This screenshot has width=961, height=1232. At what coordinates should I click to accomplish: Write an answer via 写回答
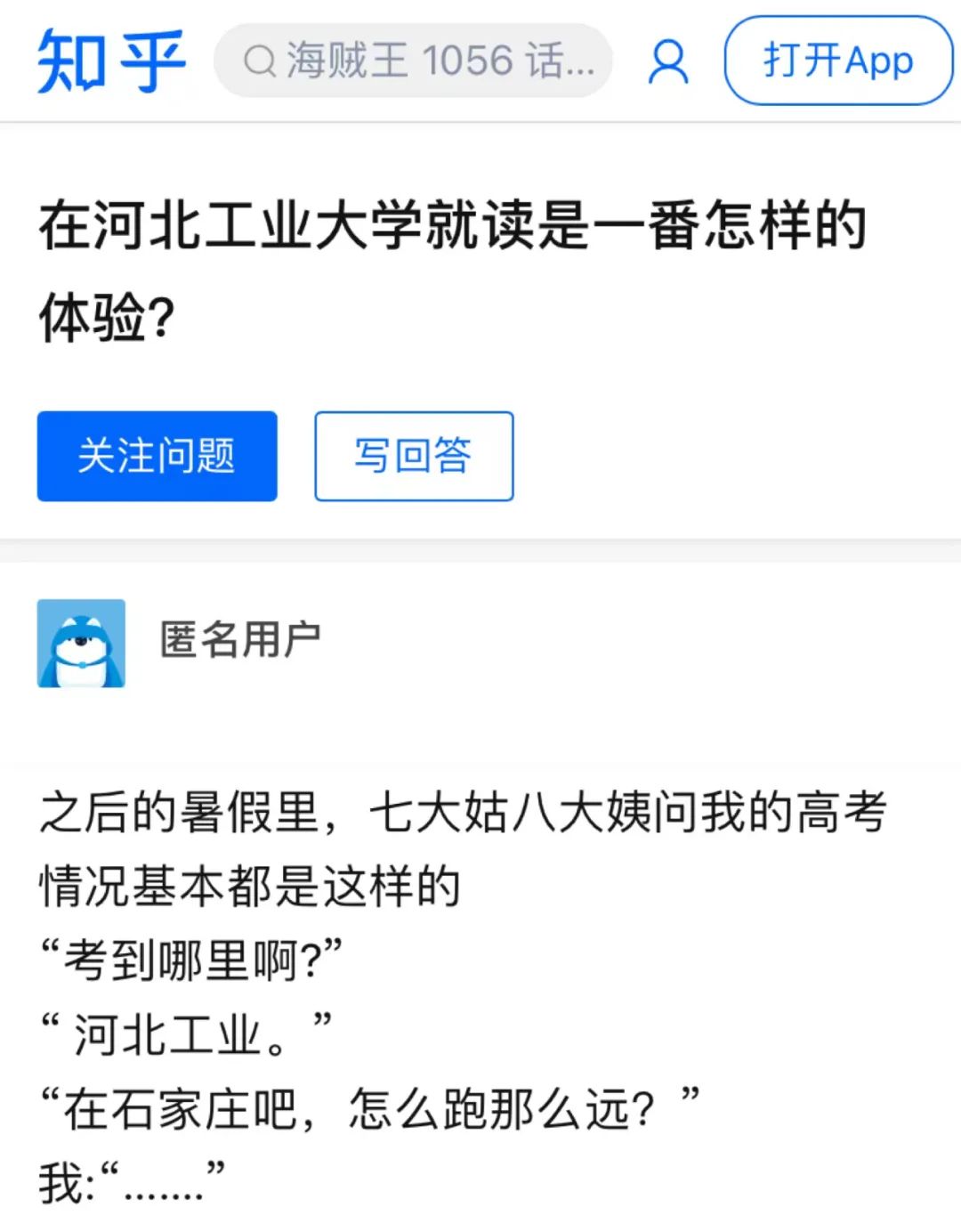point(414,456)
